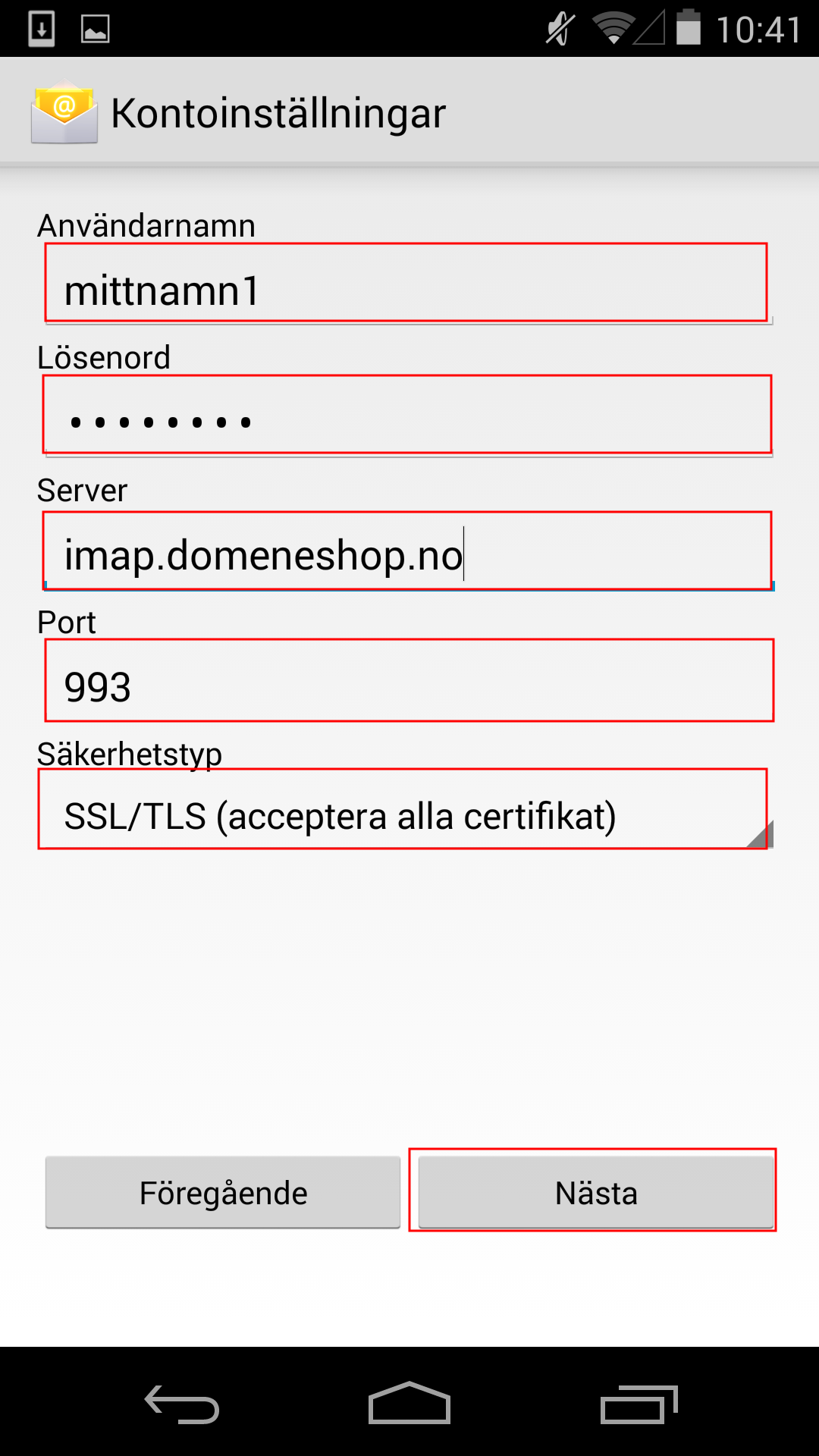
Task: Tap the Port field showing 993
Action: [408, 681]
